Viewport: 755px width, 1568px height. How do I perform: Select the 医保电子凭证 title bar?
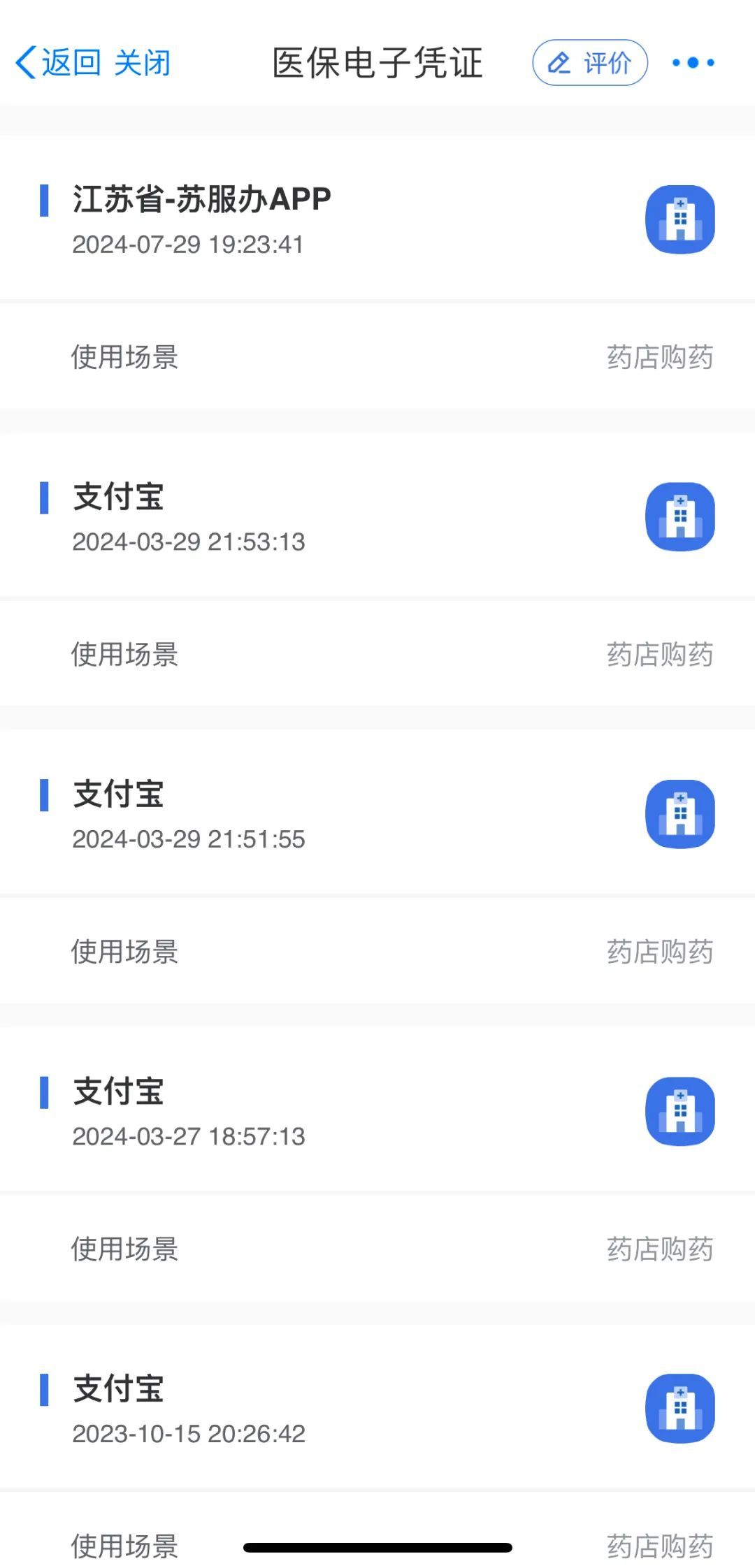(377, 62)
